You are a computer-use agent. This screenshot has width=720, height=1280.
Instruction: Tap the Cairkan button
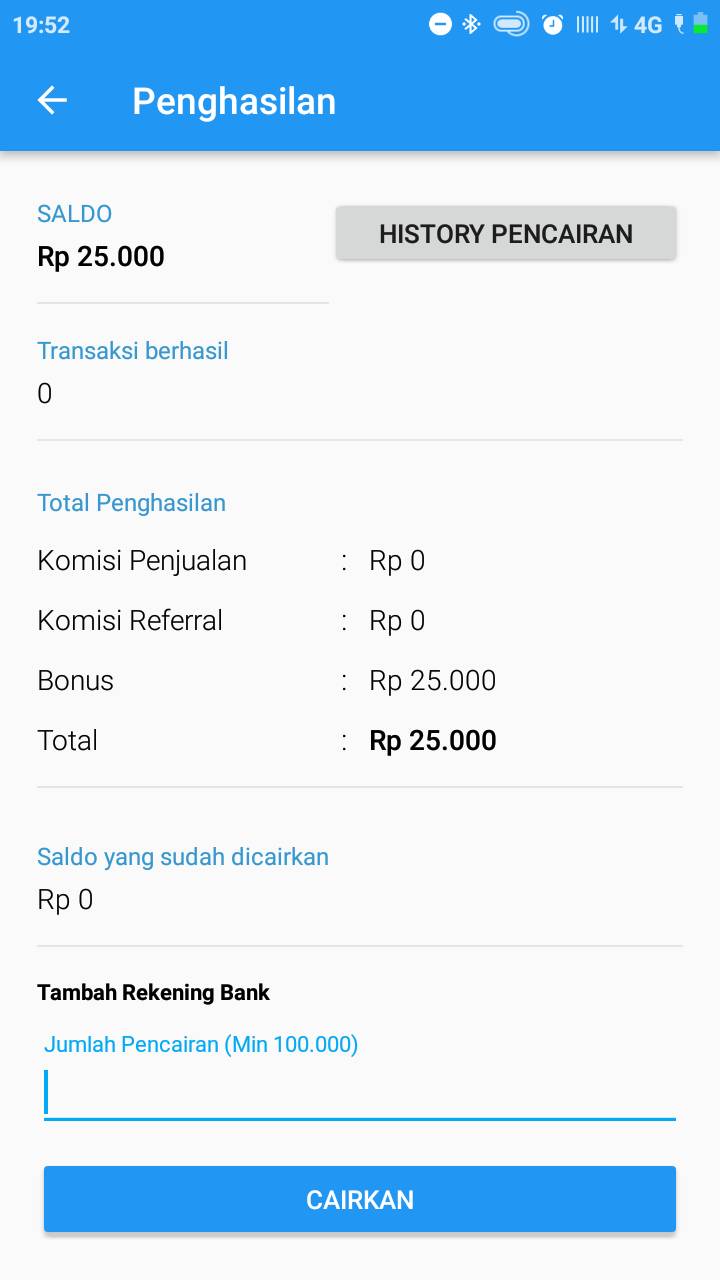coord(360,1199)
